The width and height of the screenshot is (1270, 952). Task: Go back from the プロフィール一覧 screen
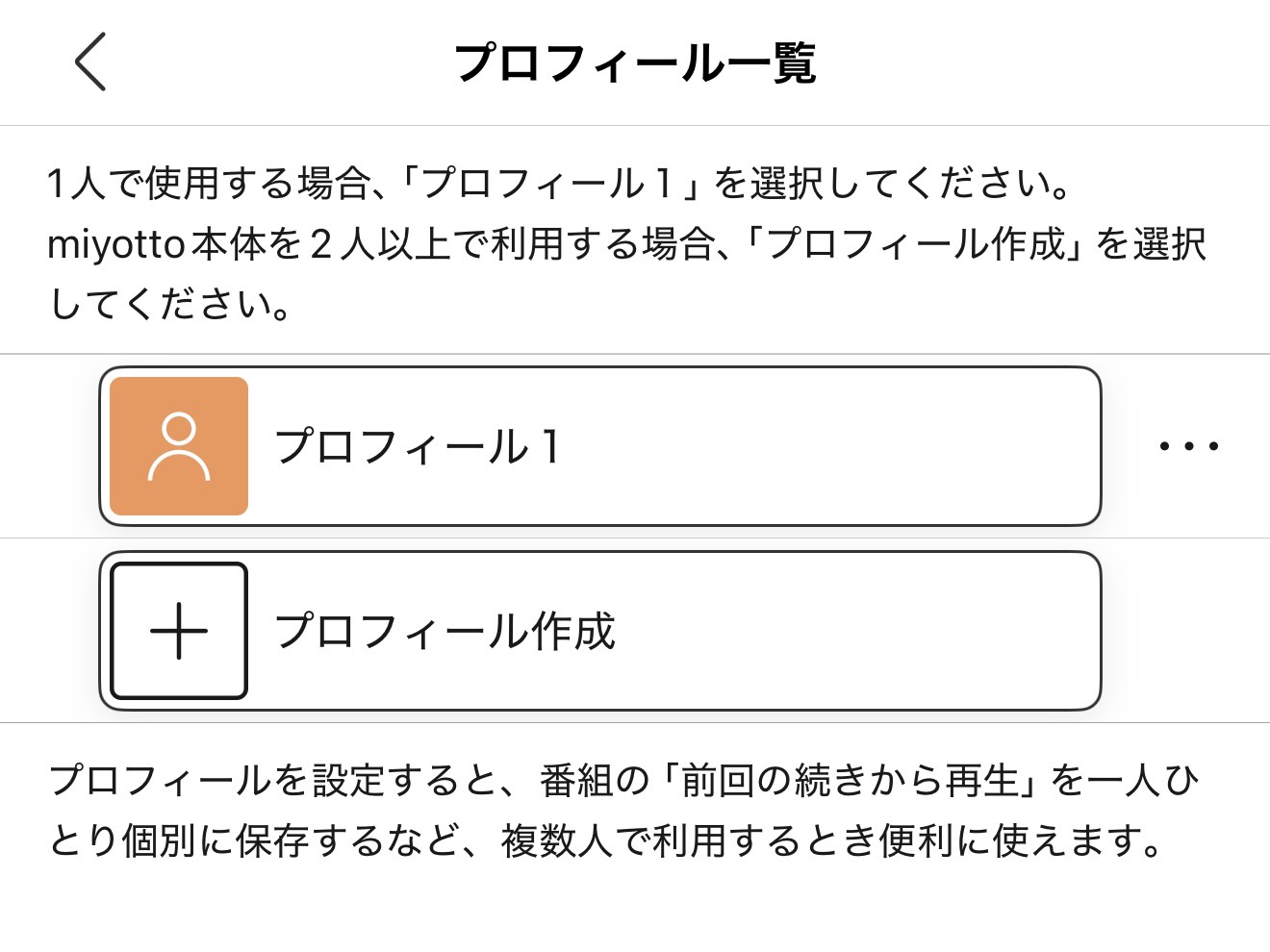coord(90,63)
